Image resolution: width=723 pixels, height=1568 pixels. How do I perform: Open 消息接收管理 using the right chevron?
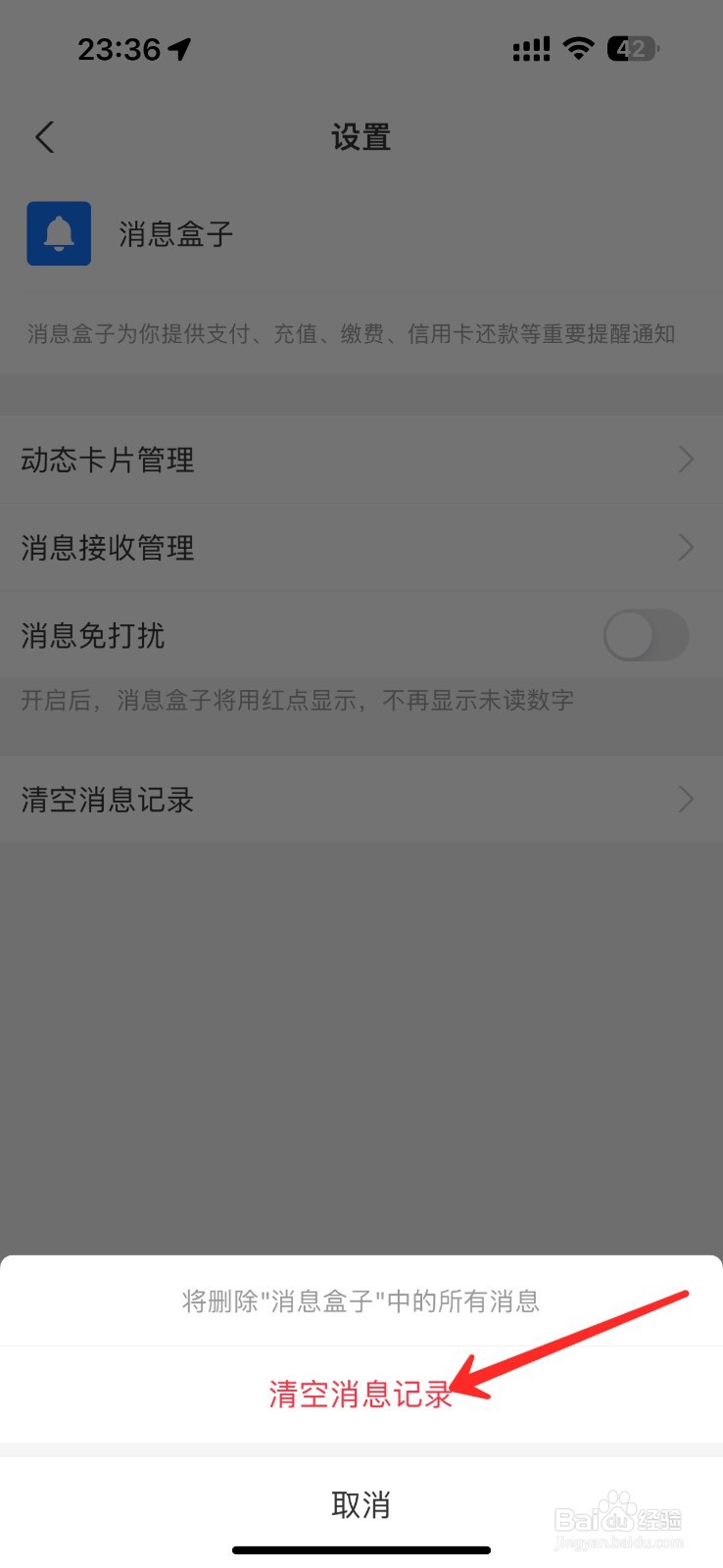tap(686, 547)
